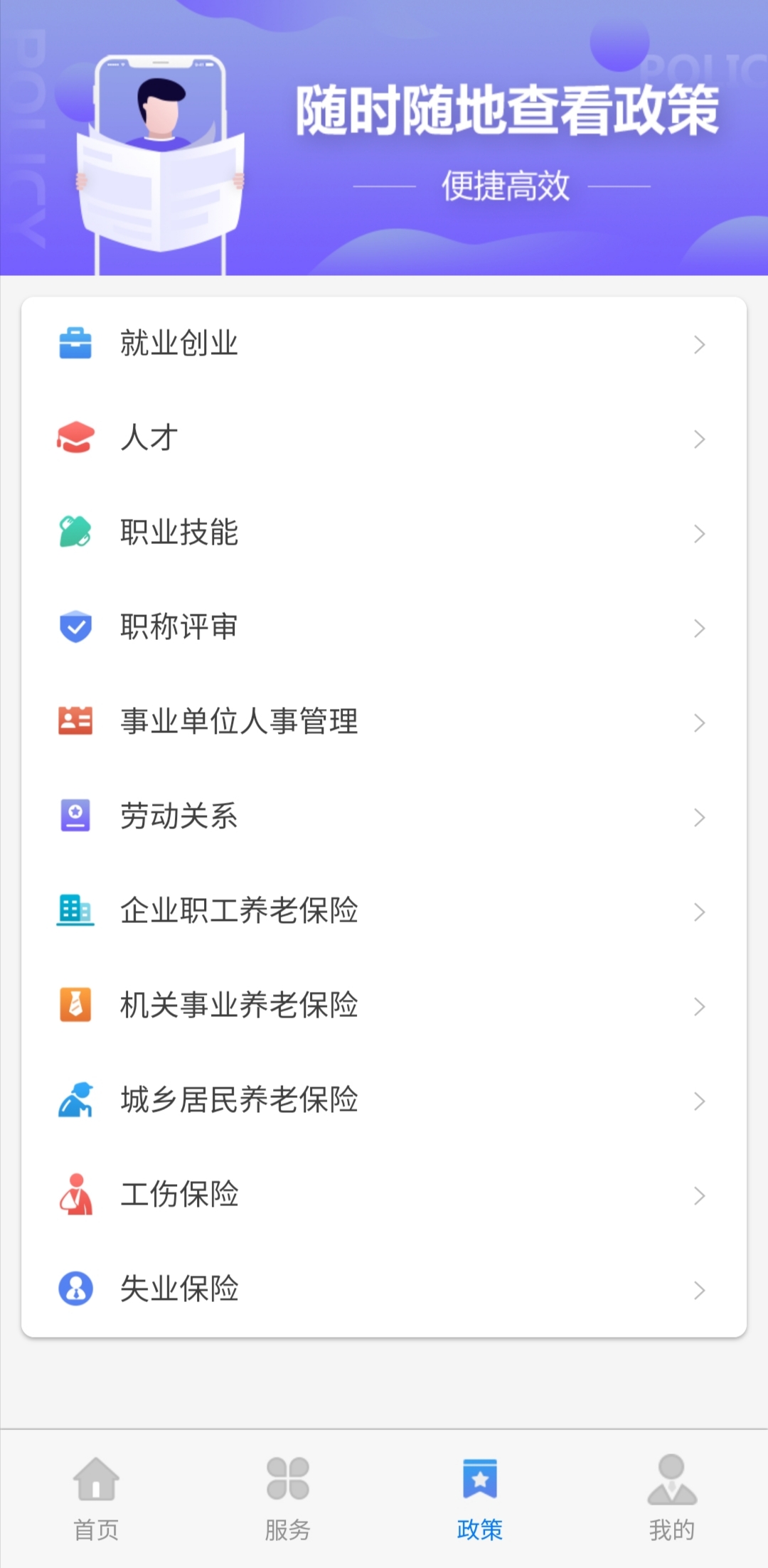Click the shield check icon for 职称评审

76,627
